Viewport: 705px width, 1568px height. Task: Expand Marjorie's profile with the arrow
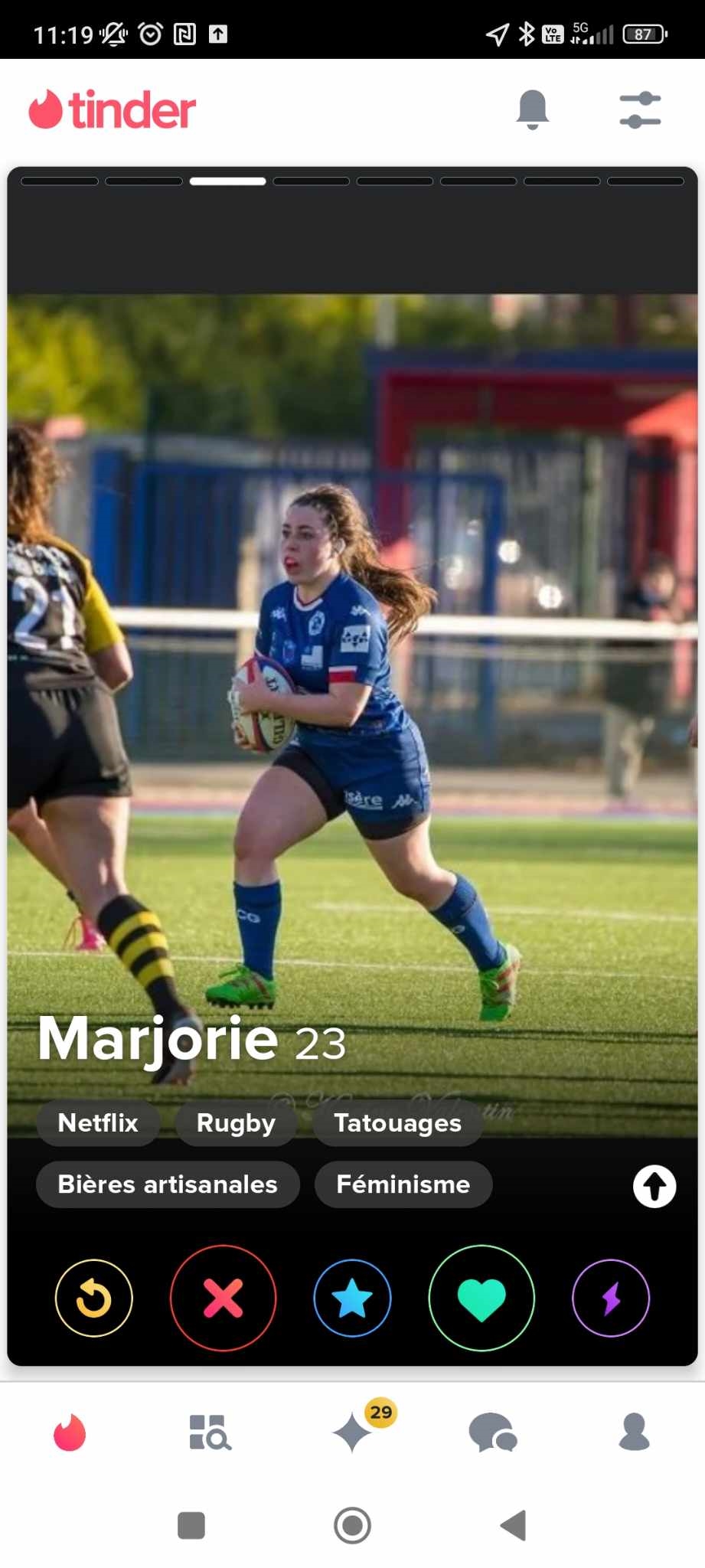pos(654,1186)
